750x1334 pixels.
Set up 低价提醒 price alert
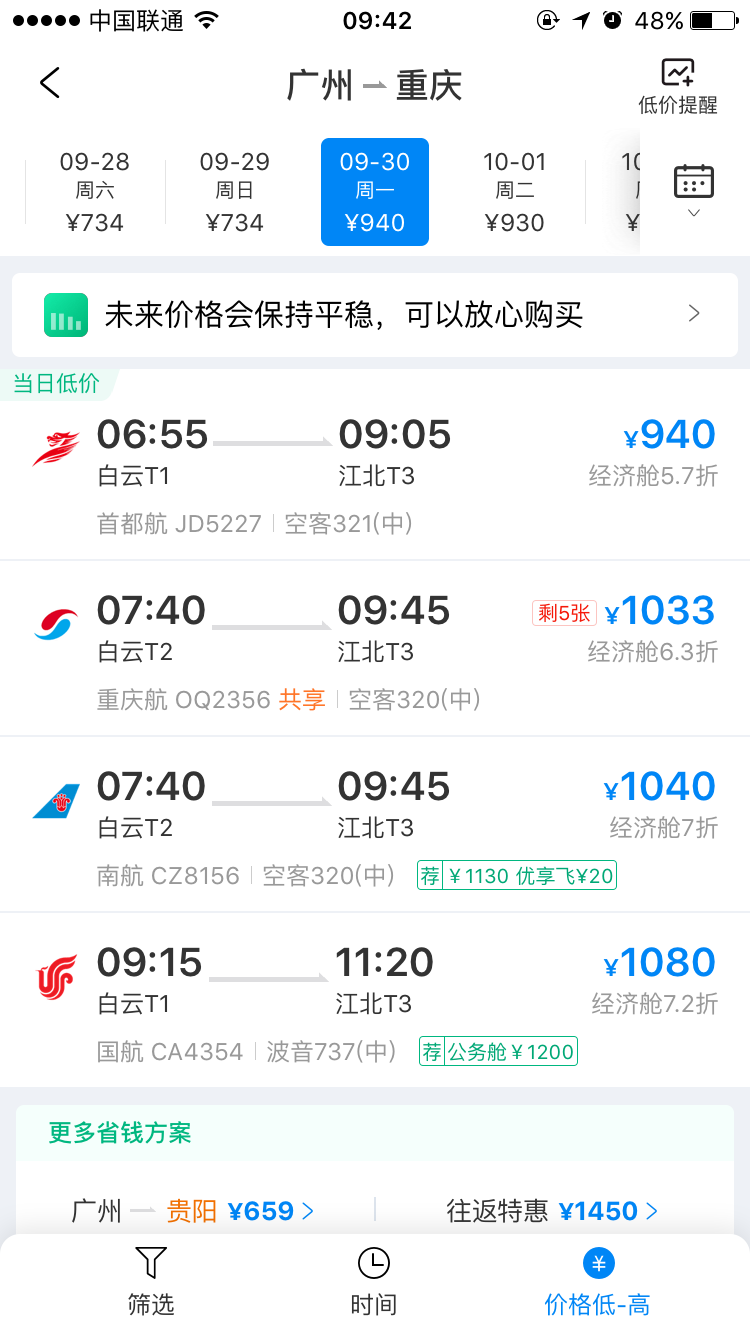click(678, 86)
